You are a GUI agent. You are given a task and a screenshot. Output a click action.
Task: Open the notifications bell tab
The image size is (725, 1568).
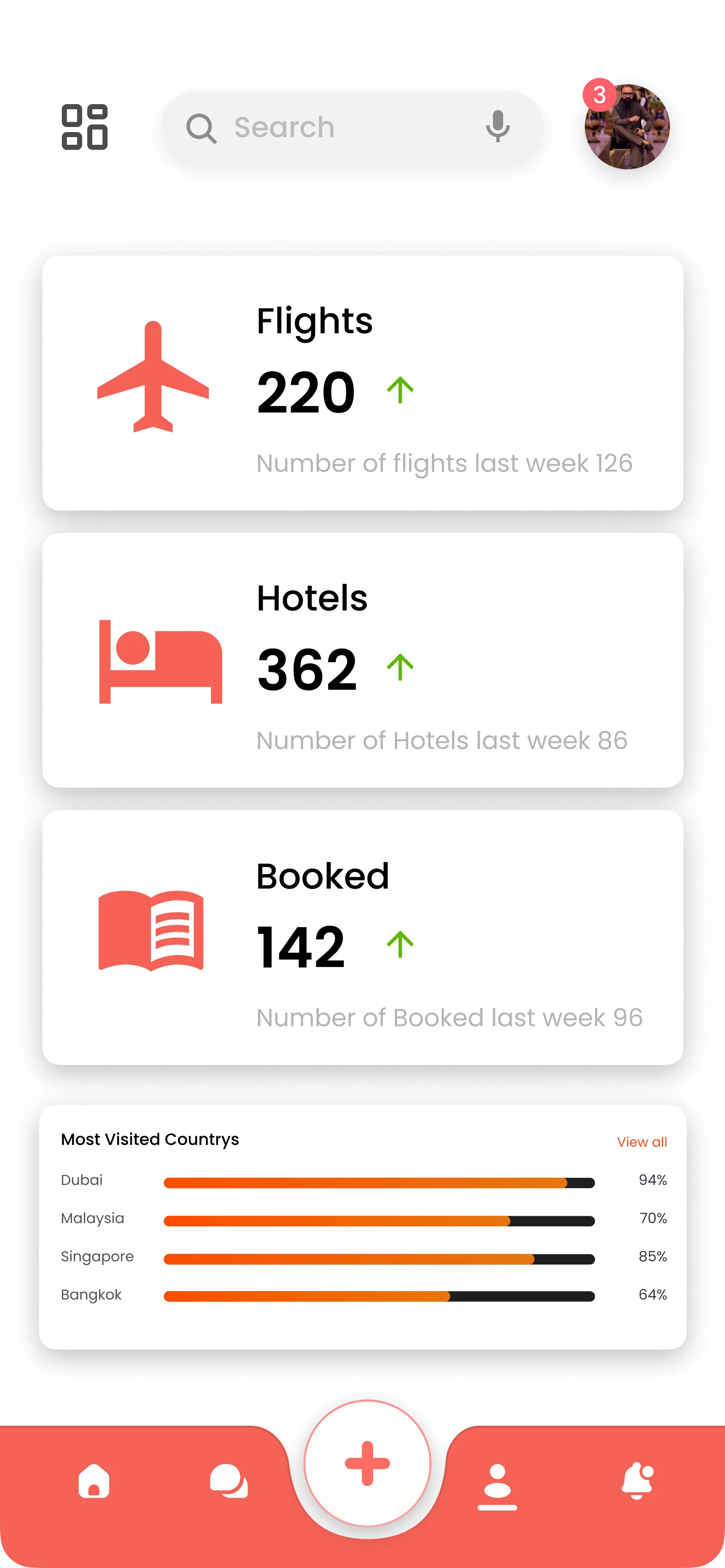click(637, 1480)
